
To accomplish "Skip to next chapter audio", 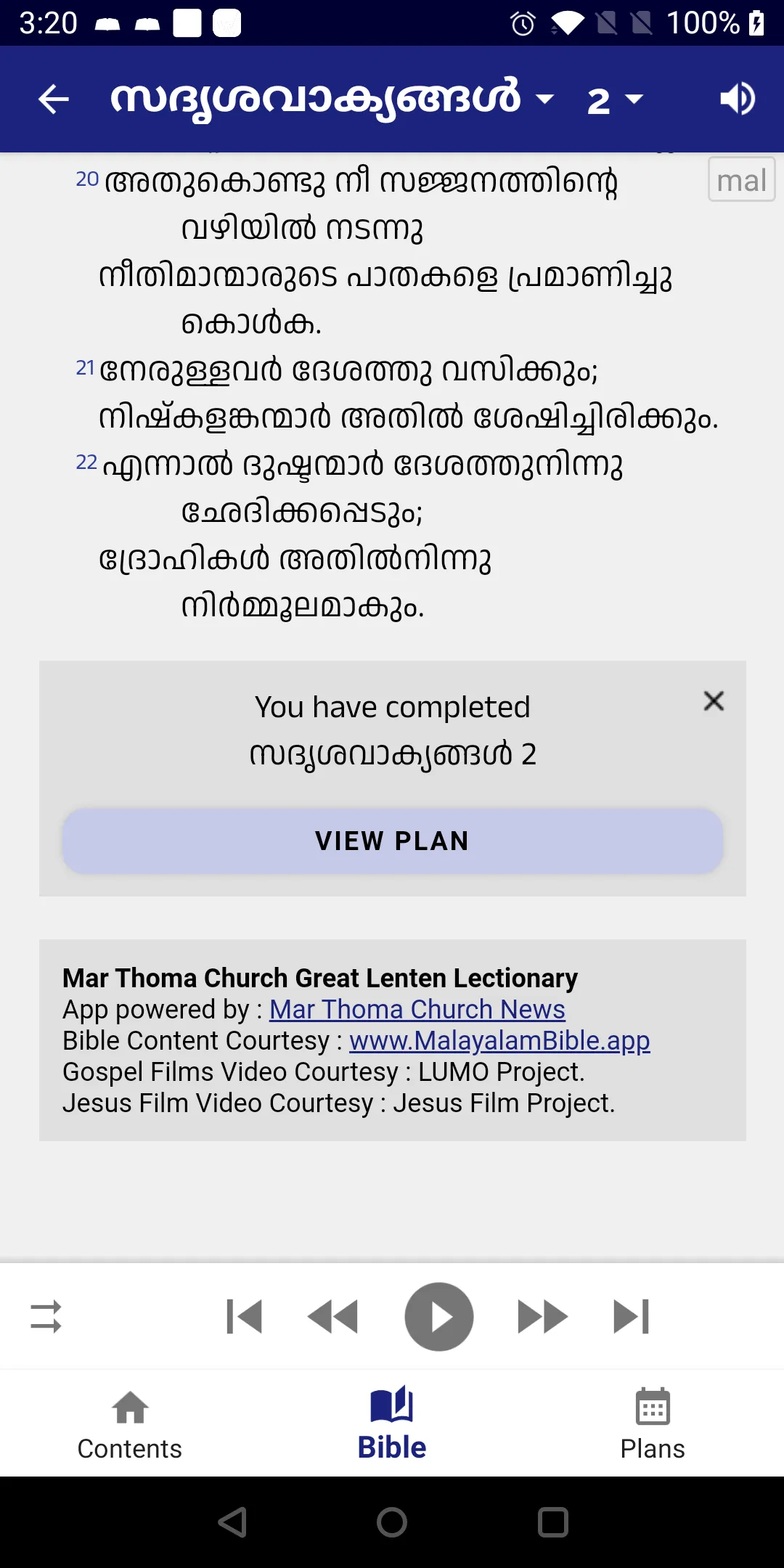I will point(632,1316).
